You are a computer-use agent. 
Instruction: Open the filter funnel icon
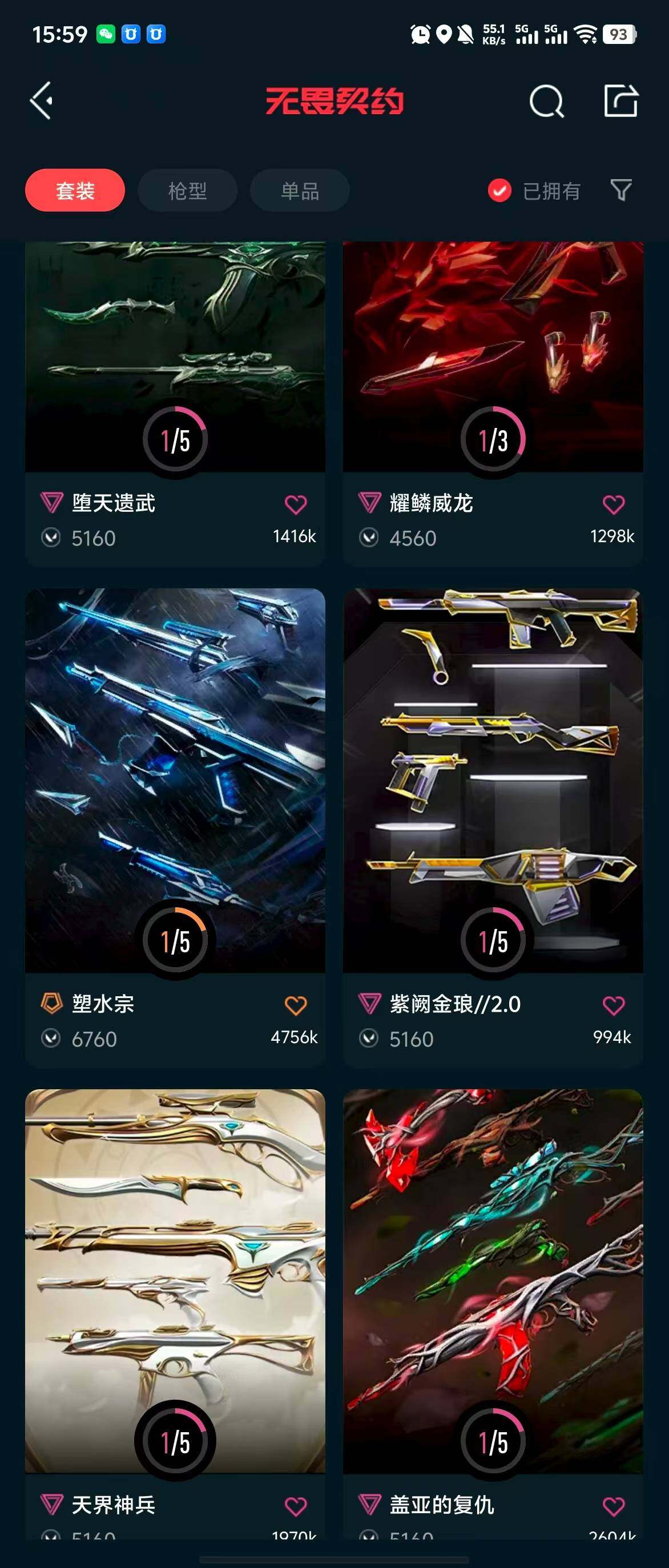click(x=621, y=190)
